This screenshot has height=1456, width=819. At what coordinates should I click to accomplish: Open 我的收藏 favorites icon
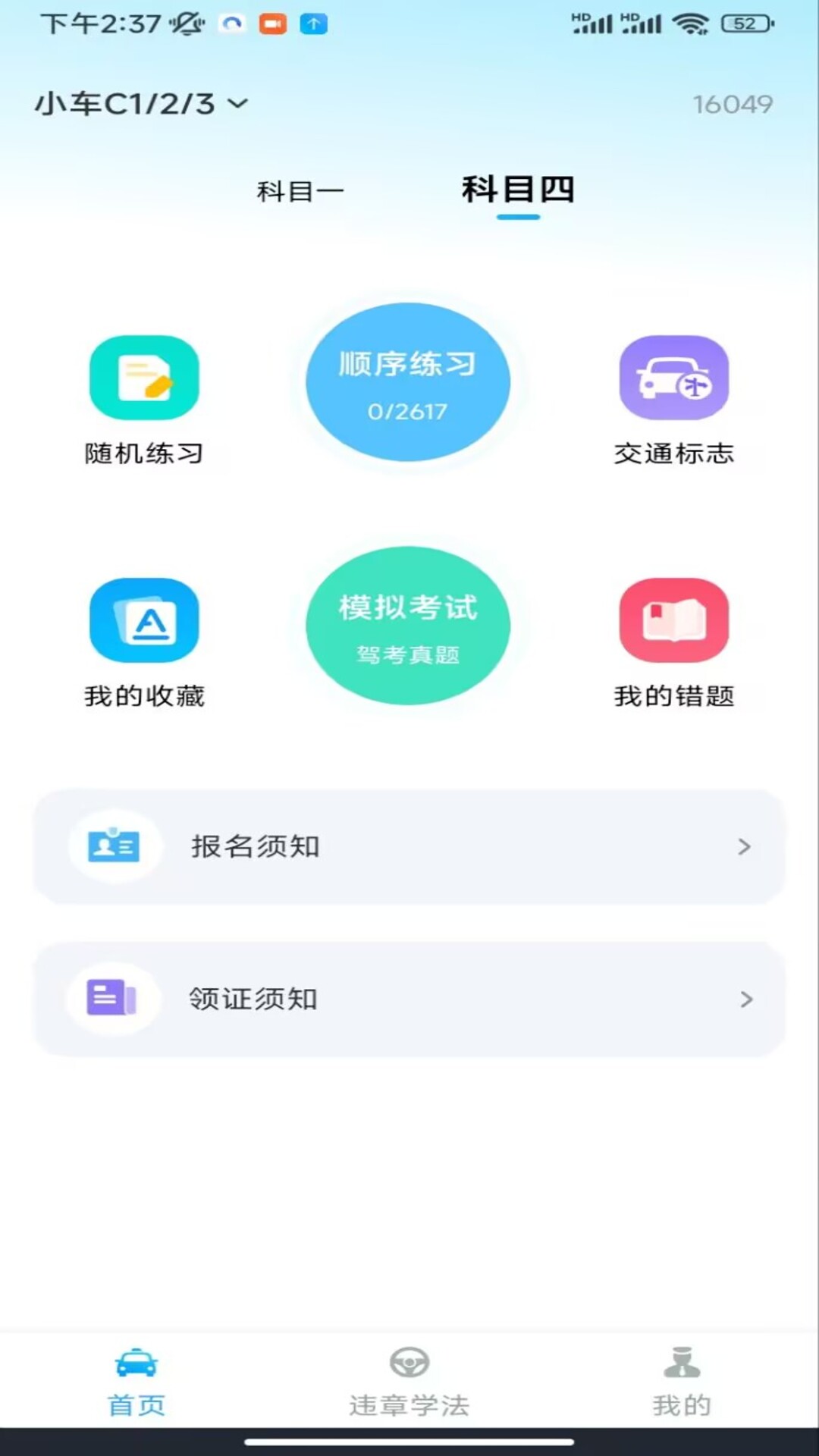click(144, 620)
